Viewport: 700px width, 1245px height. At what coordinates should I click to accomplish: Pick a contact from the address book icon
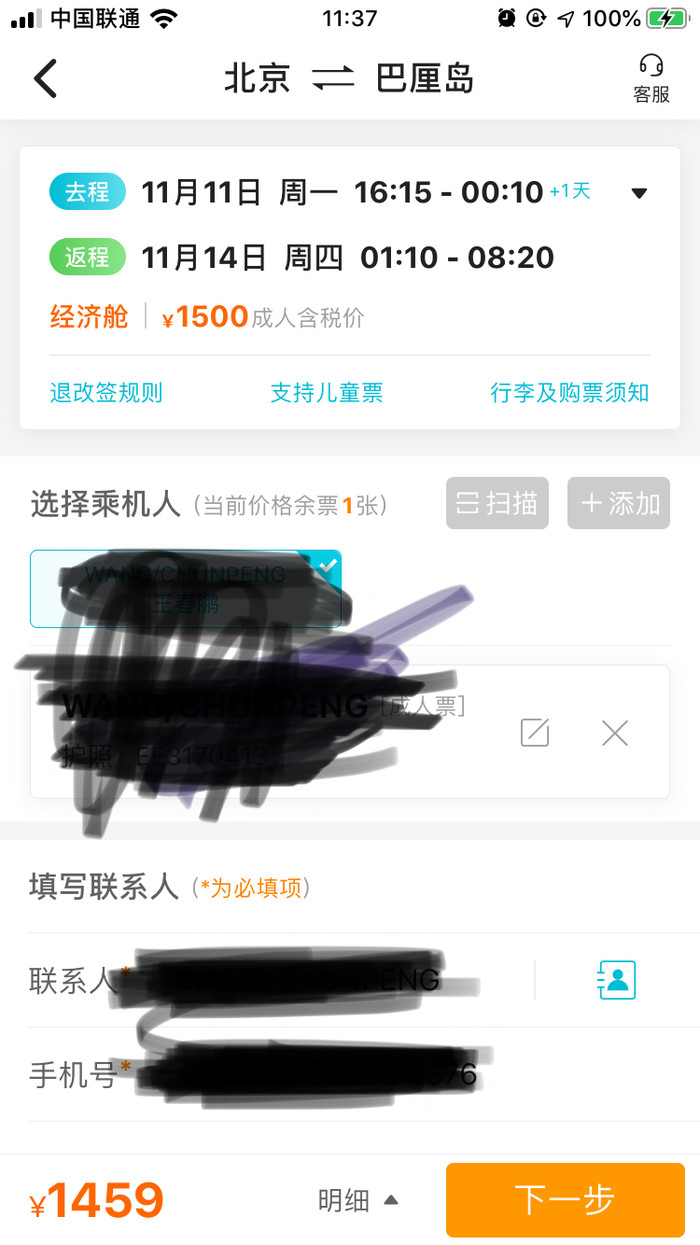[x=617, y=980]
